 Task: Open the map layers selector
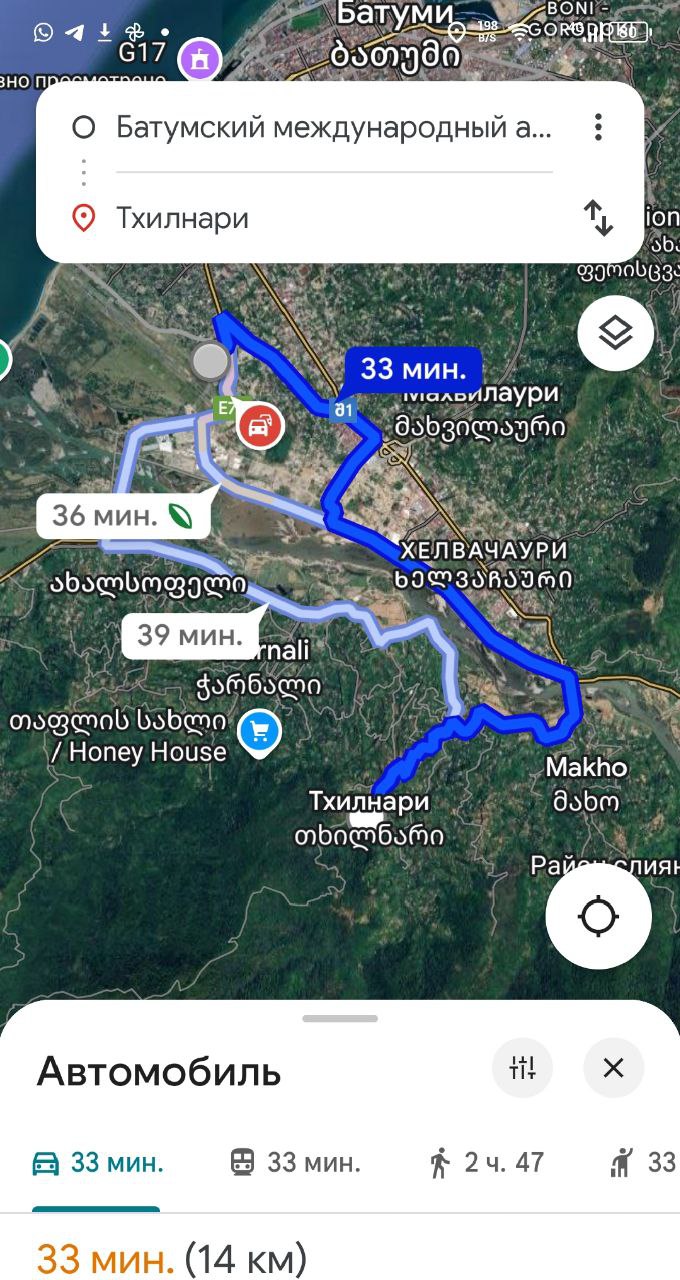point(615,333)
